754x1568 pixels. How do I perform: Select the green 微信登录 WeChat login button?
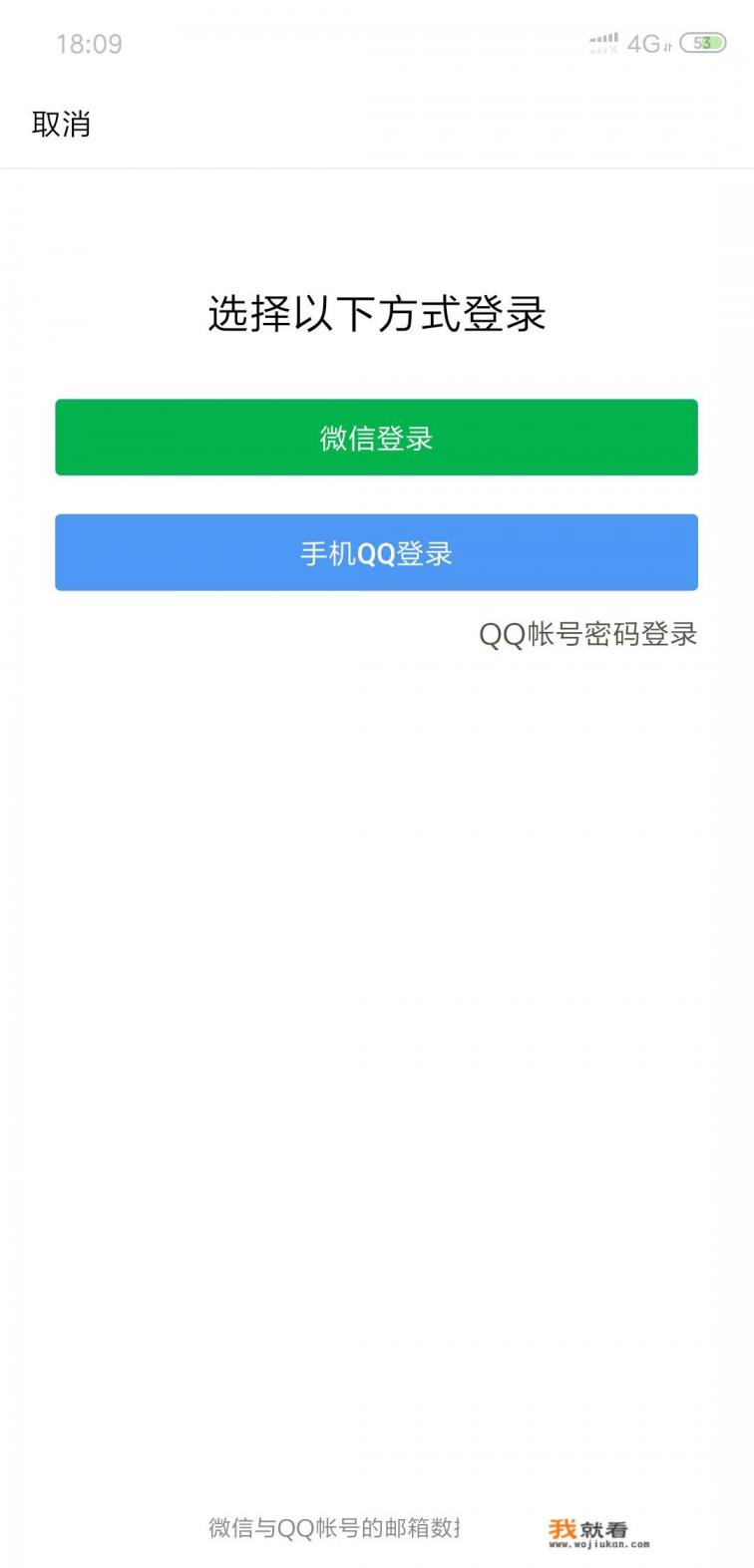click(x=376, y=437)
